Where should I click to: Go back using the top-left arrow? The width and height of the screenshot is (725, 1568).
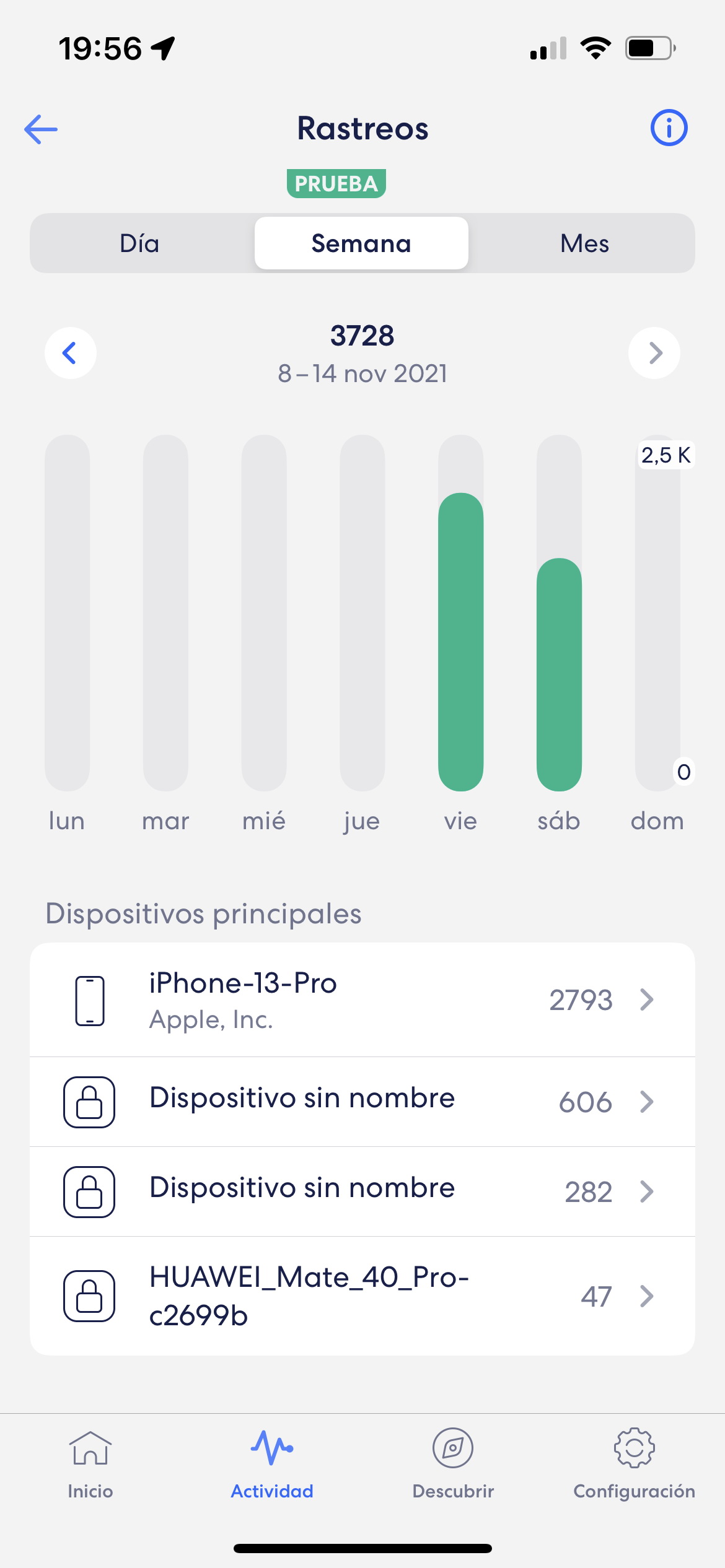coord(41,129)
